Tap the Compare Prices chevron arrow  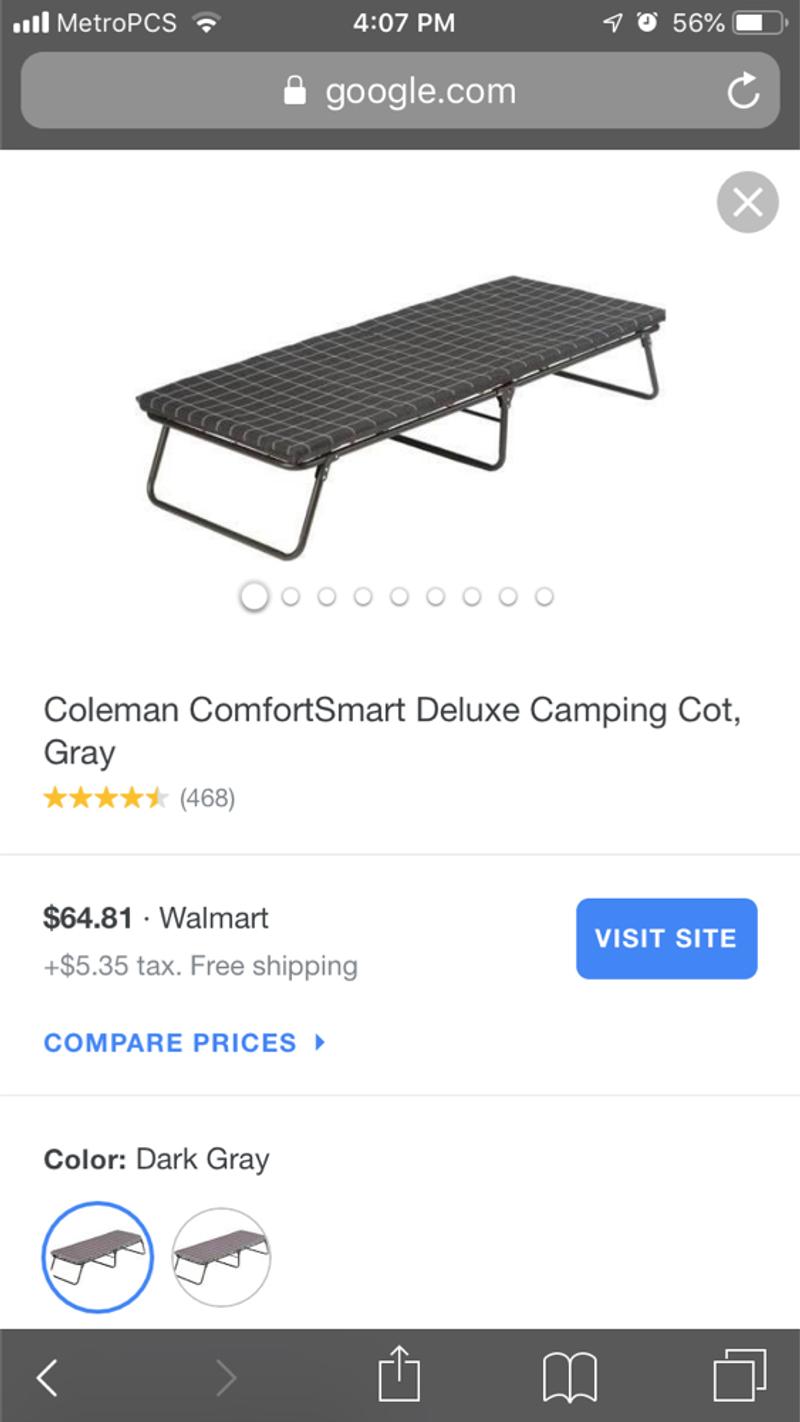(319, 1043)
